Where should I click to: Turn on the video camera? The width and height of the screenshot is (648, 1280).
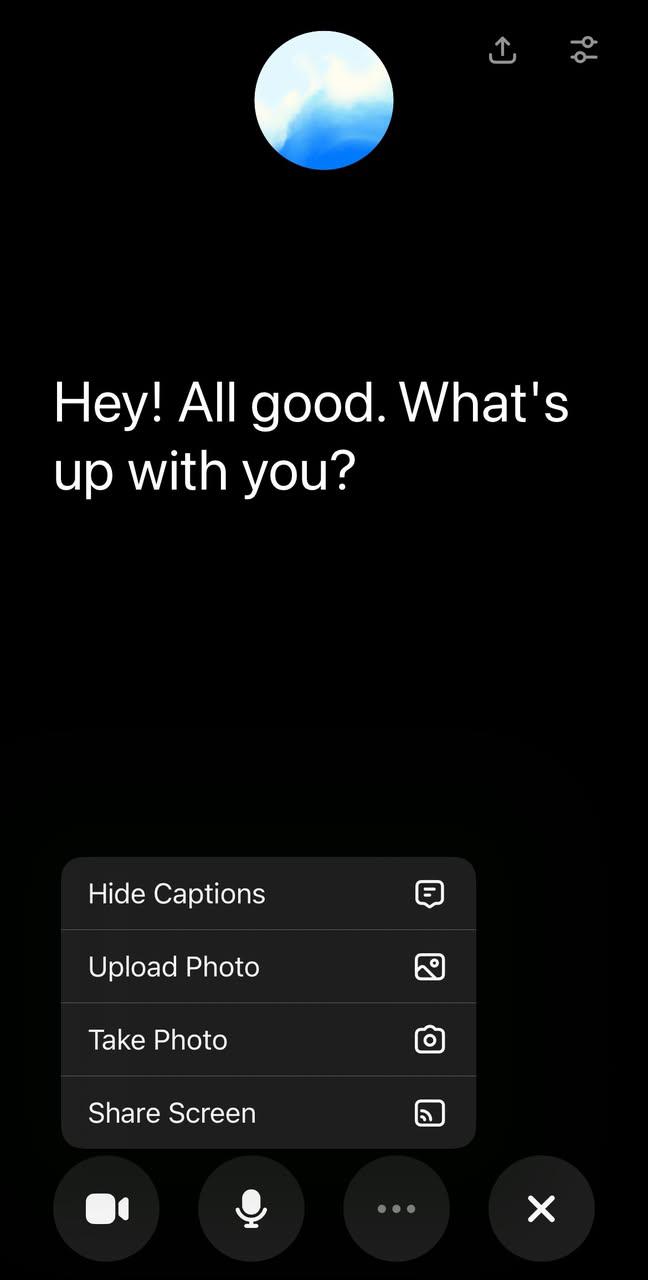click(106, 1209)
